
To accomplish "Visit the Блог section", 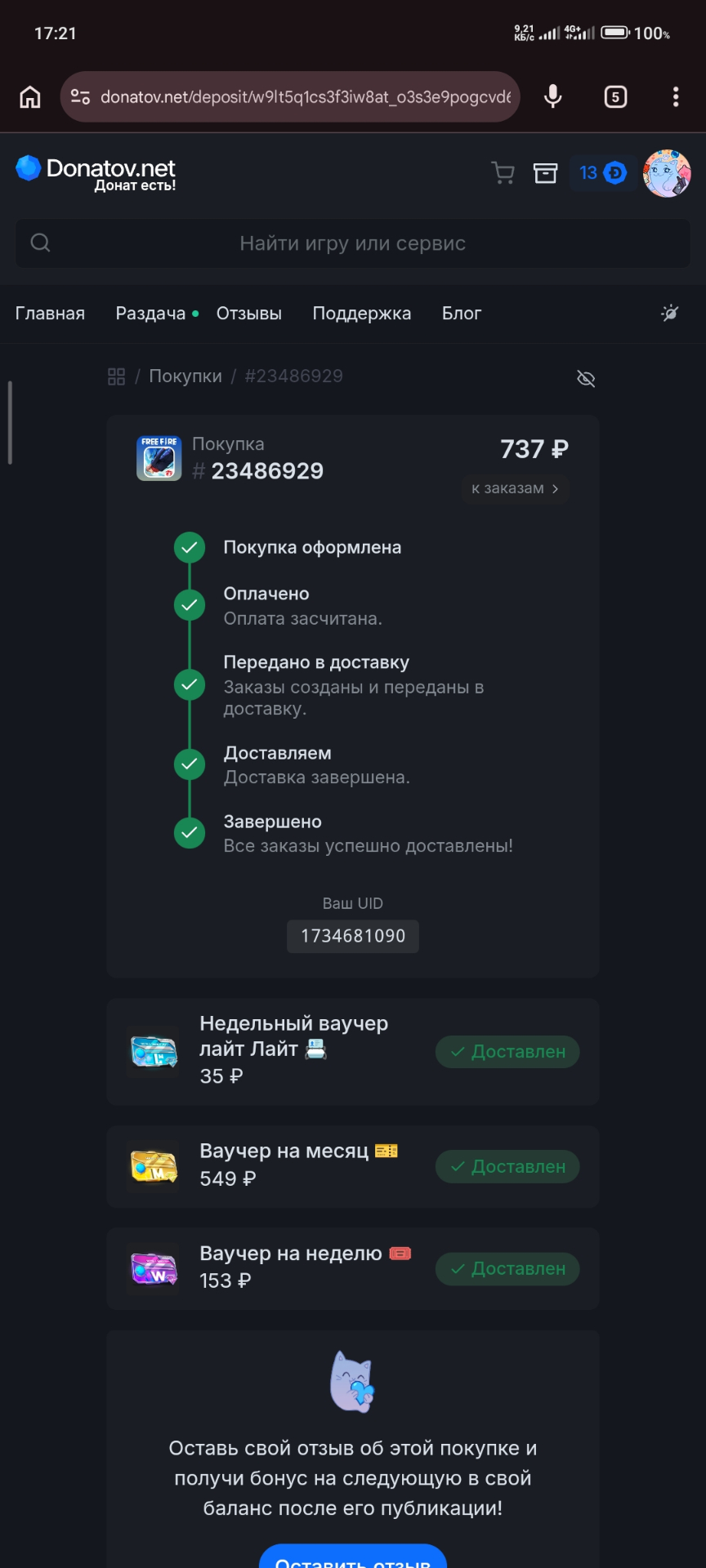I will tap(462, 314).
